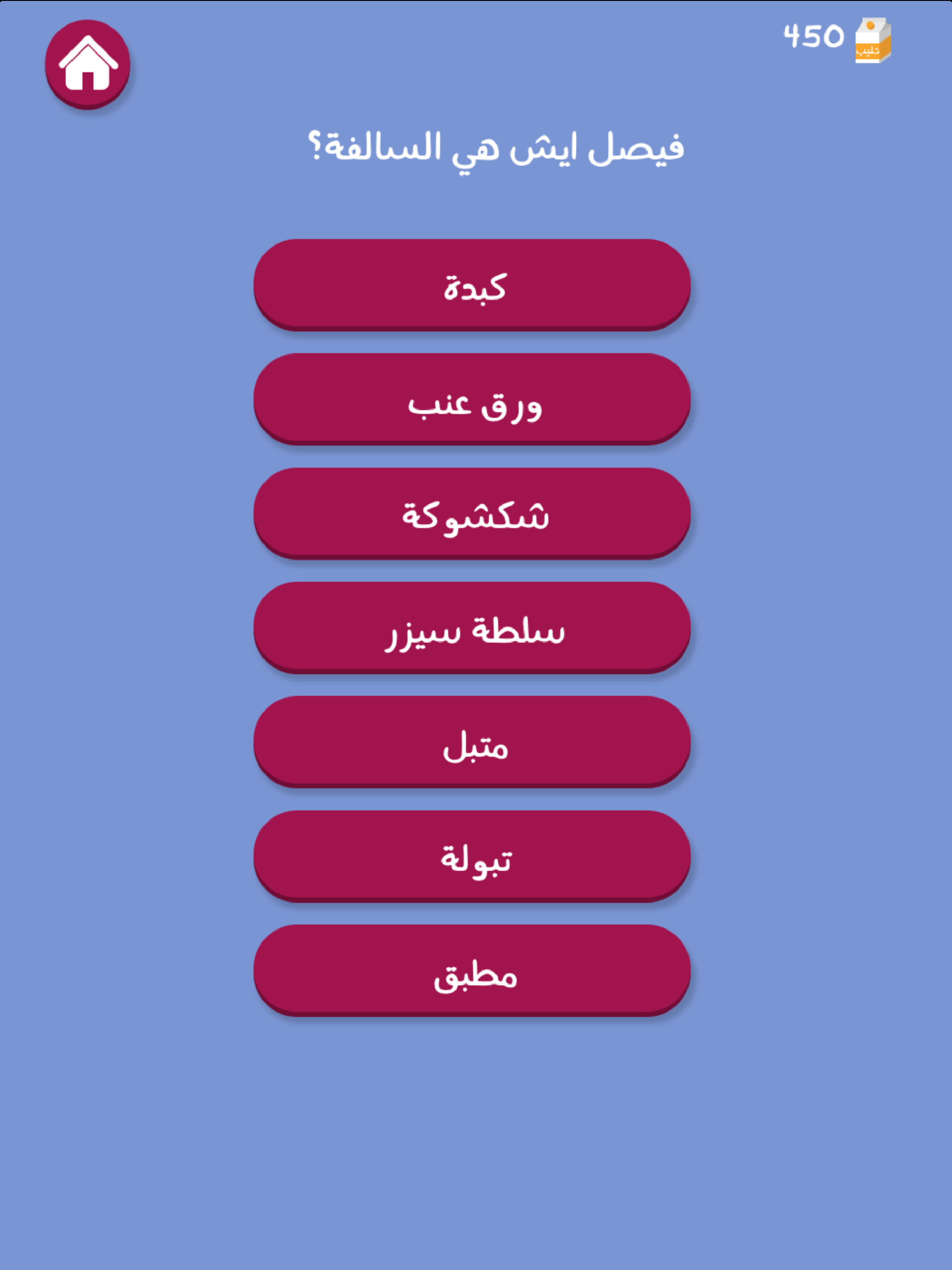Select the answer كبدة
This screenshot has height=1270, width=952.
coord(472,284)
